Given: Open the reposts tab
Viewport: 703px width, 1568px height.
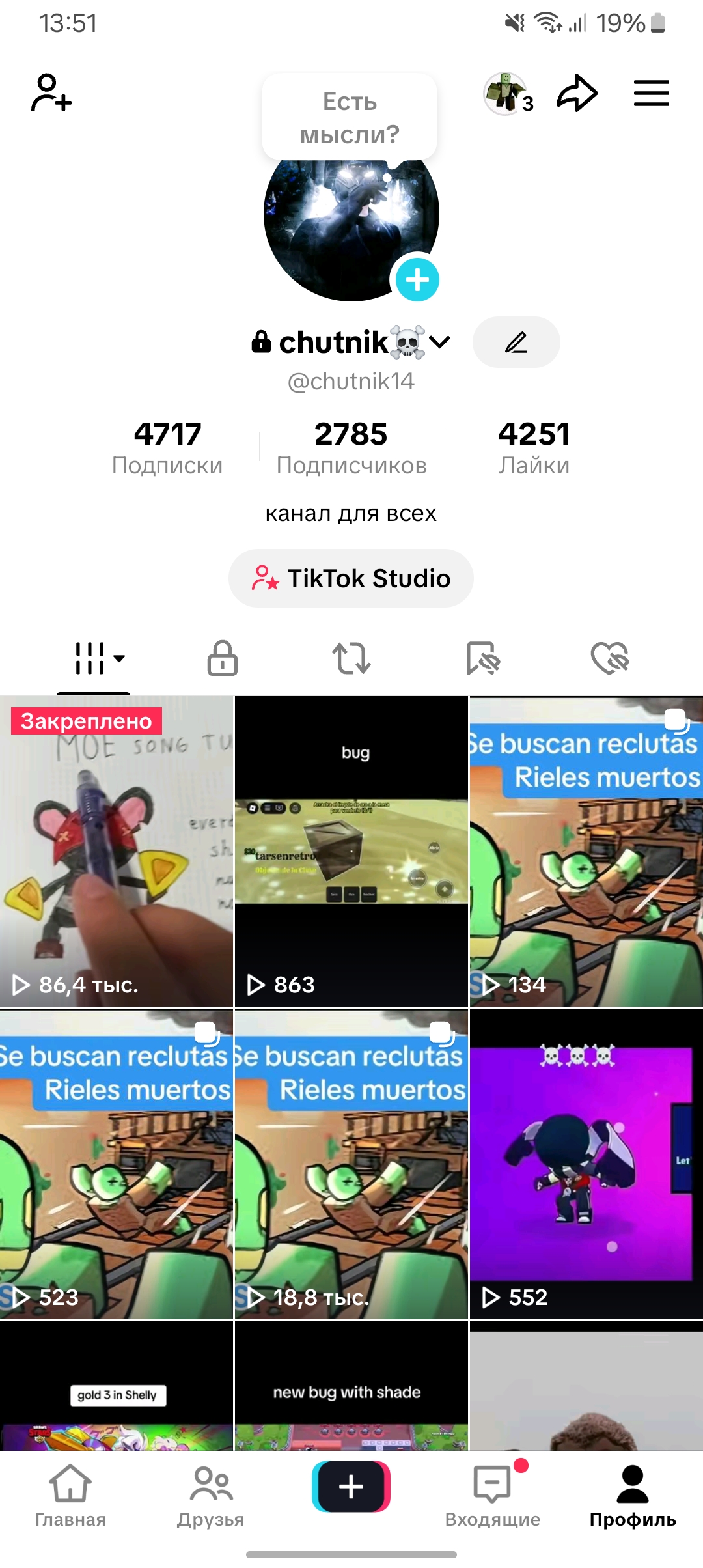Looking at the screenshot, I should click(x=351, y=660).
